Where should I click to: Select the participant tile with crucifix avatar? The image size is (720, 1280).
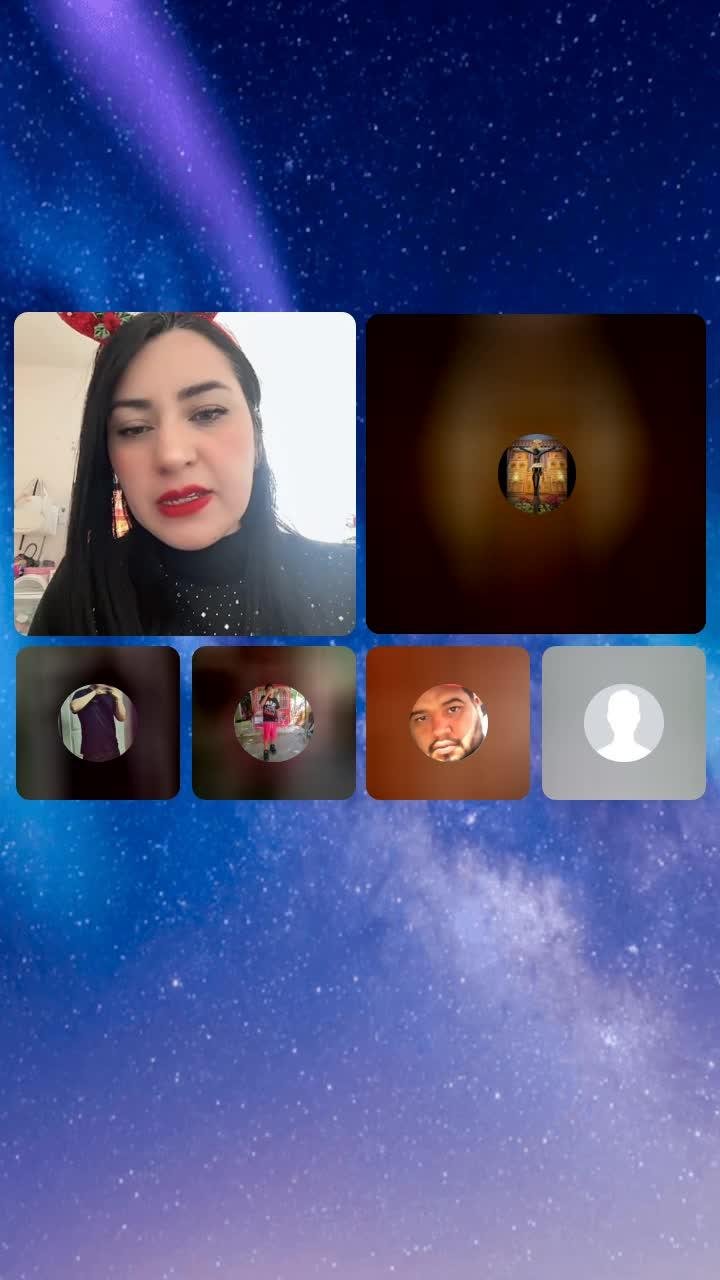536,474
